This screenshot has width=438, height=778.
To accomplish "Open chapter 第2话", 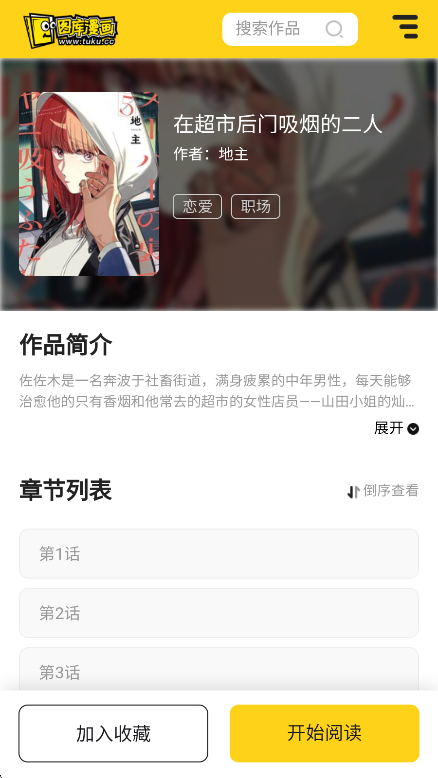I will [x=219, y=613].
